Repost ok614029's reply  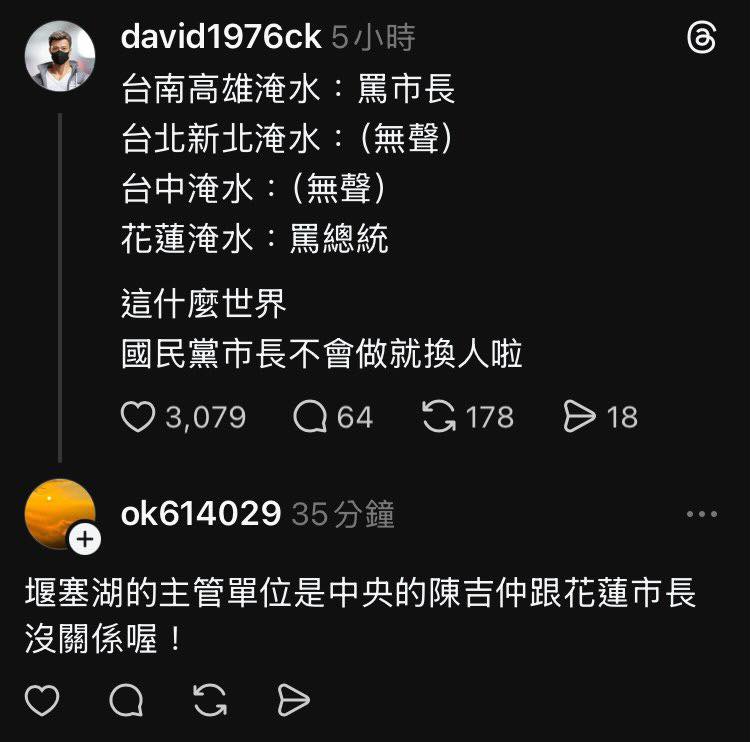[x=210, y=701]
